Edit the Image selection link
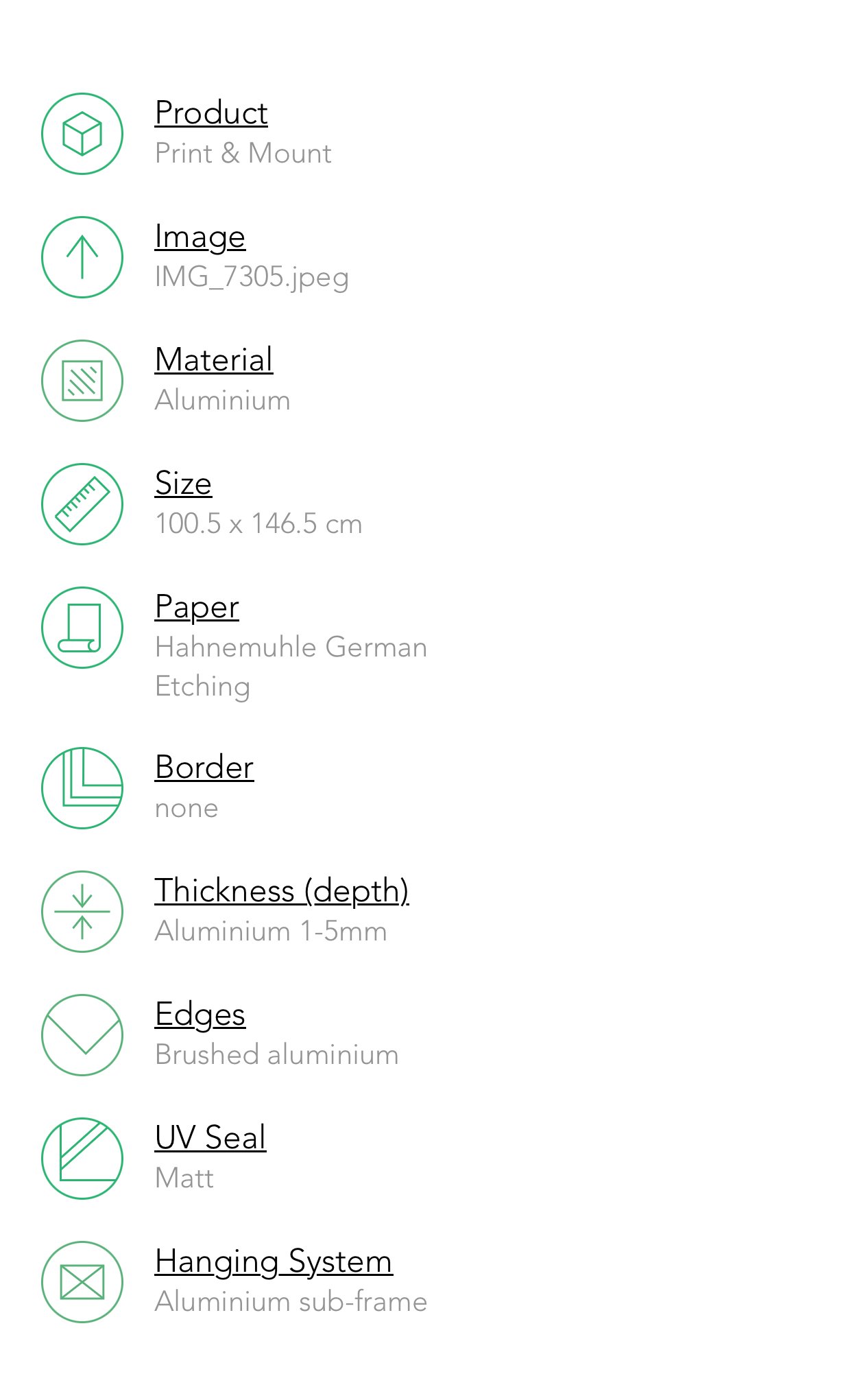The width and height of the screenshot is (868, 1398). pos(200,238)
